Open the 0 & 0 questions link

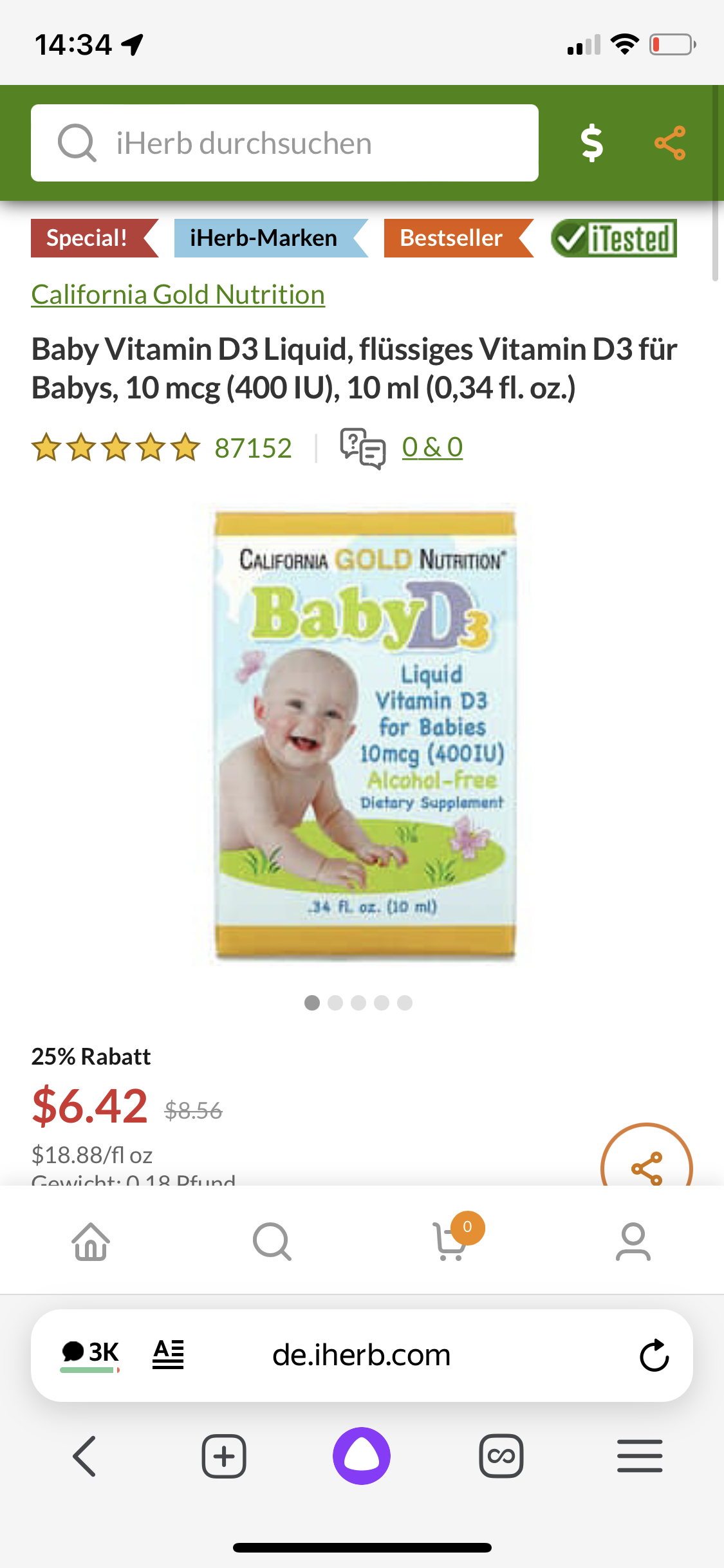[432, 447]
